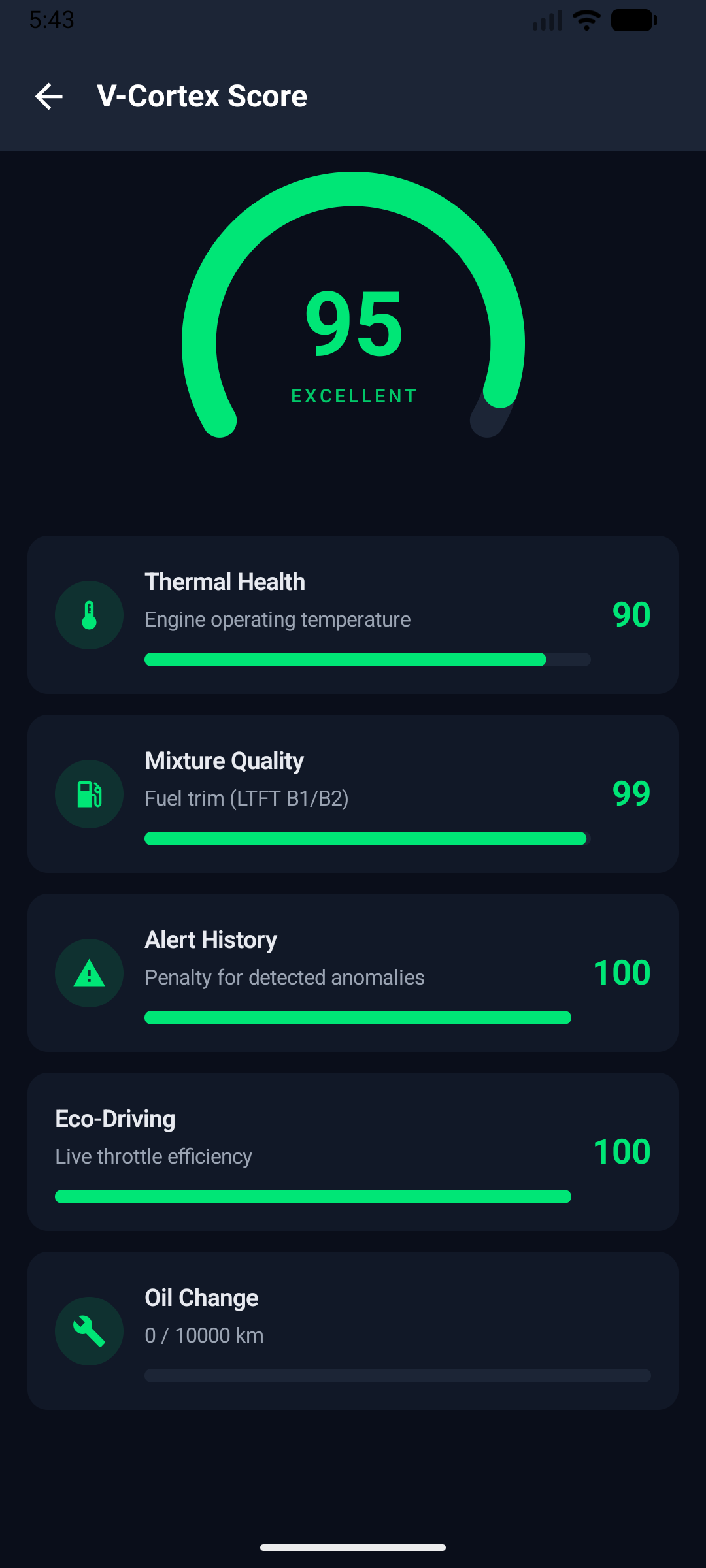
Task: Select the Mixture Quality card
Action: tap(353, 793)
